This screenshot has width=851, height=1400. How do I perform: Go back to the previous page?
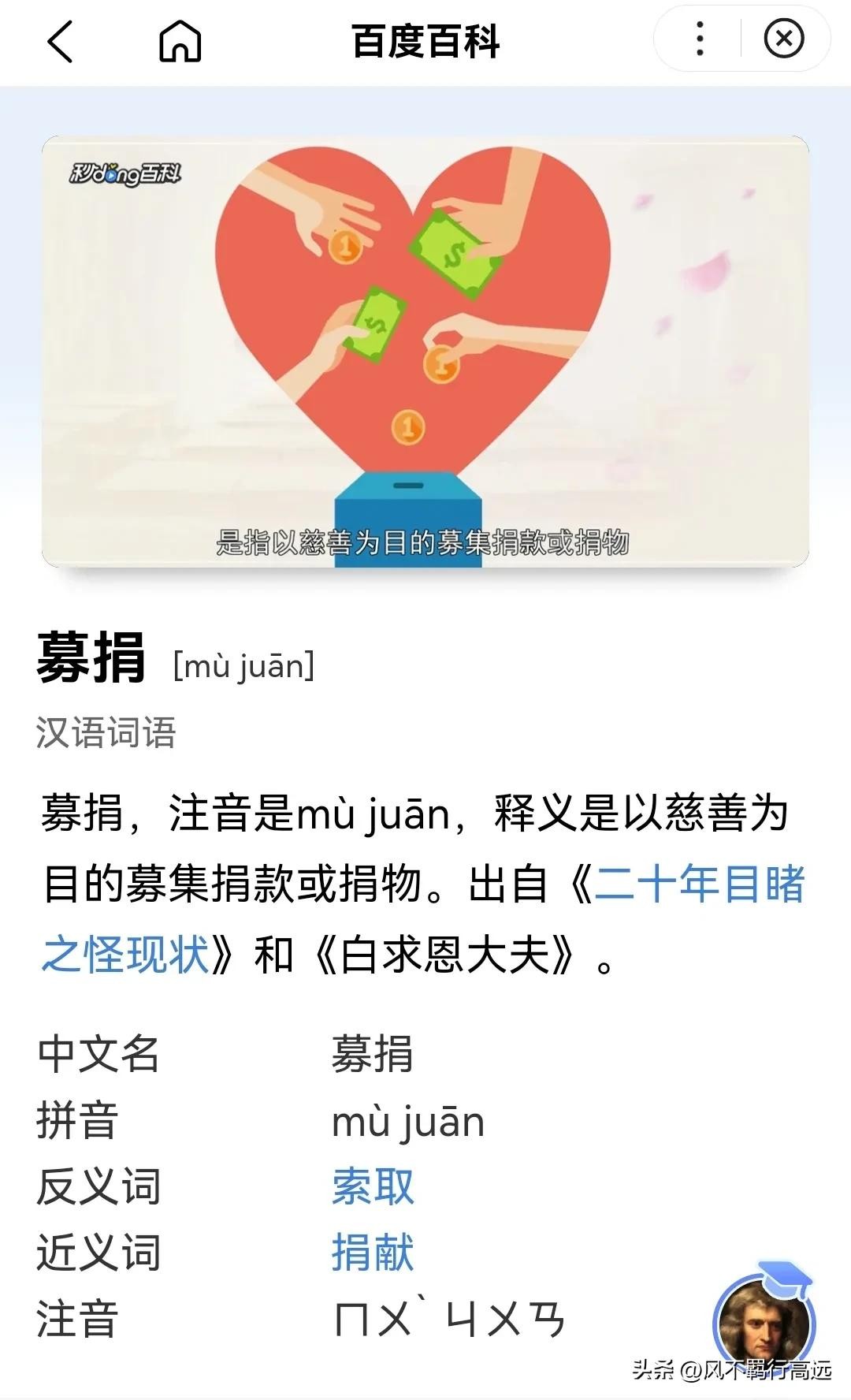[60, 41]
